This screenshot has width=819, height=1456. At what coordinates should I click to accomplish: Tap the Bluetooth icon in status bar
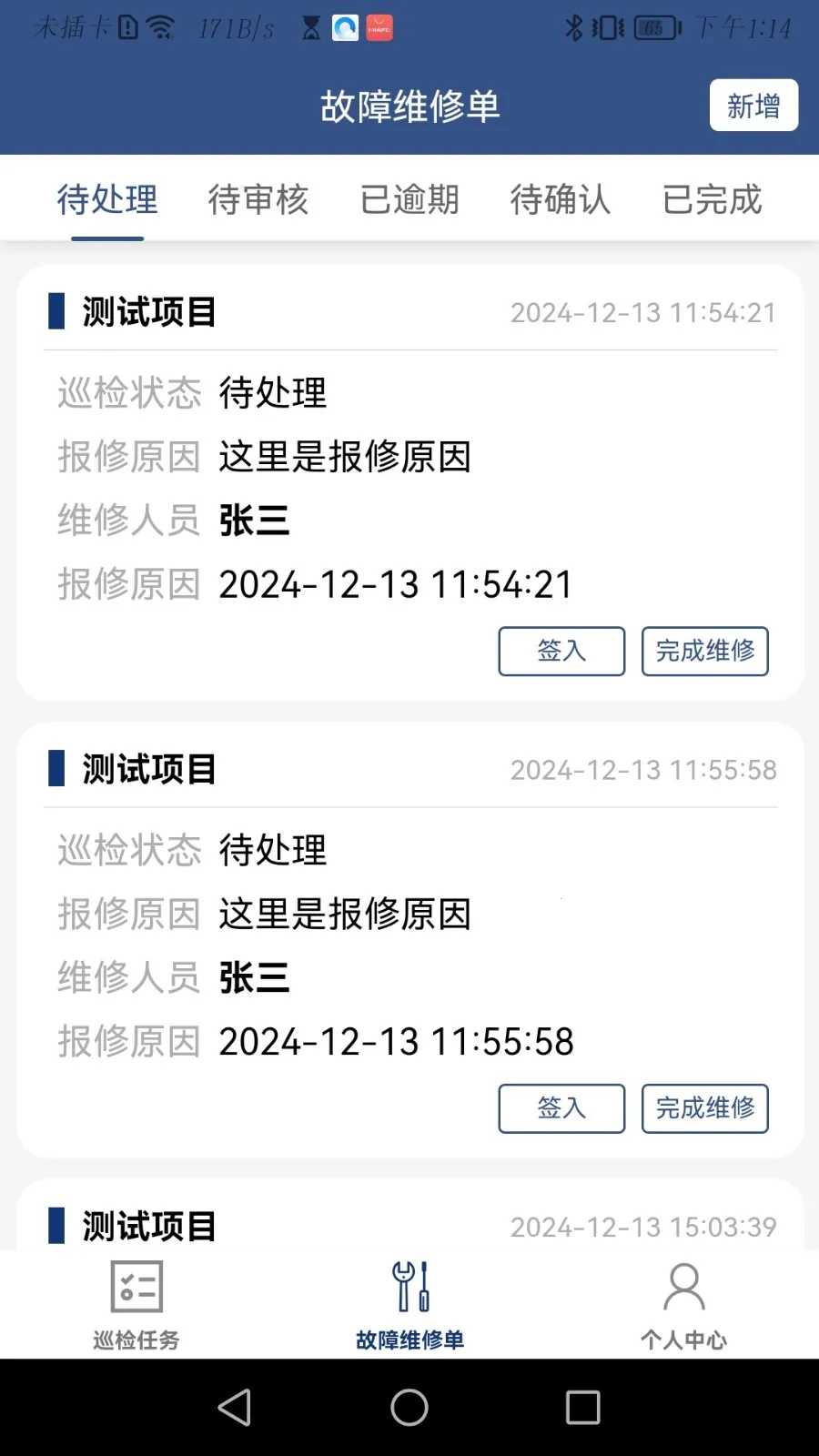click(573, 27)
